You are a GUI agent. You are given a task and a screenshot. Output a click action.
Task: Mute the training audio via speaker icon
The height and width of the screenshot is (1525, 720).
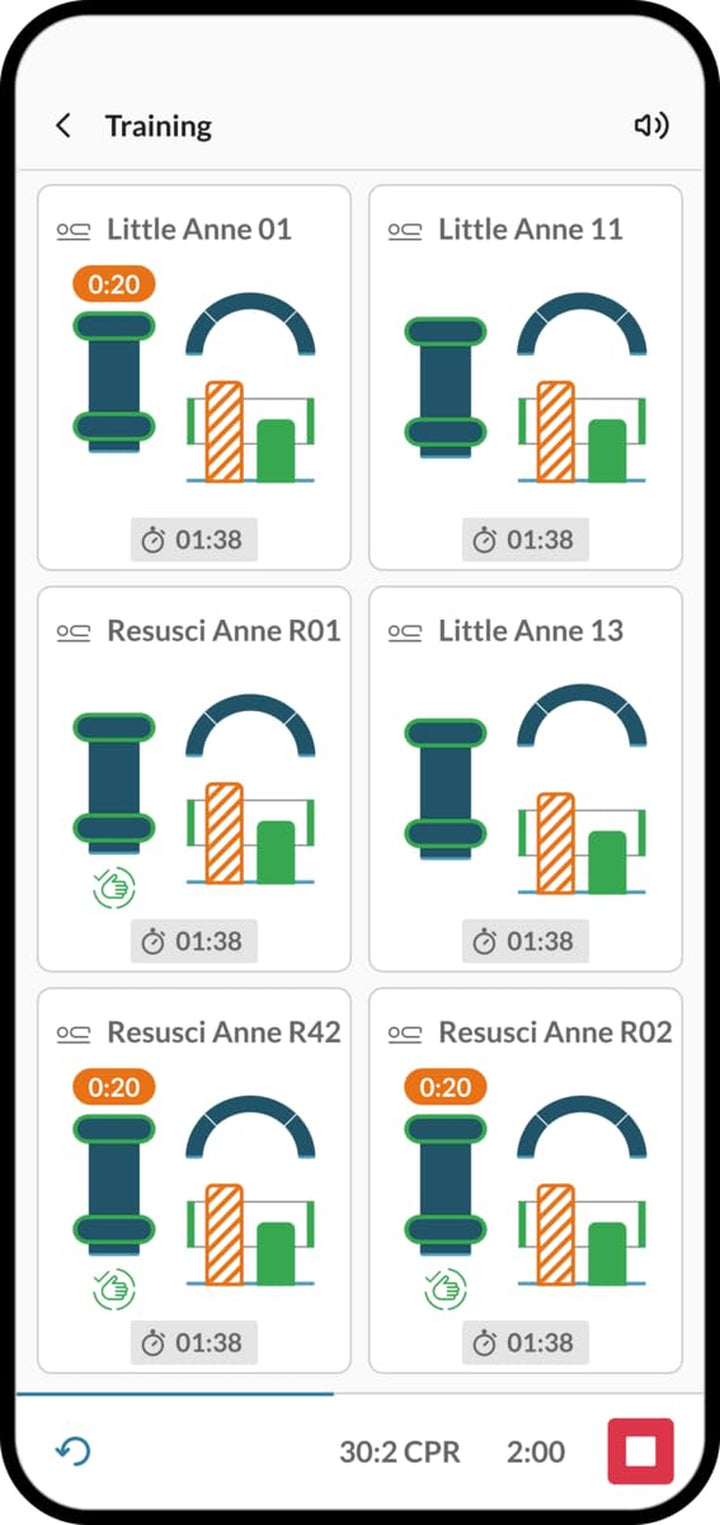point(651,125)
